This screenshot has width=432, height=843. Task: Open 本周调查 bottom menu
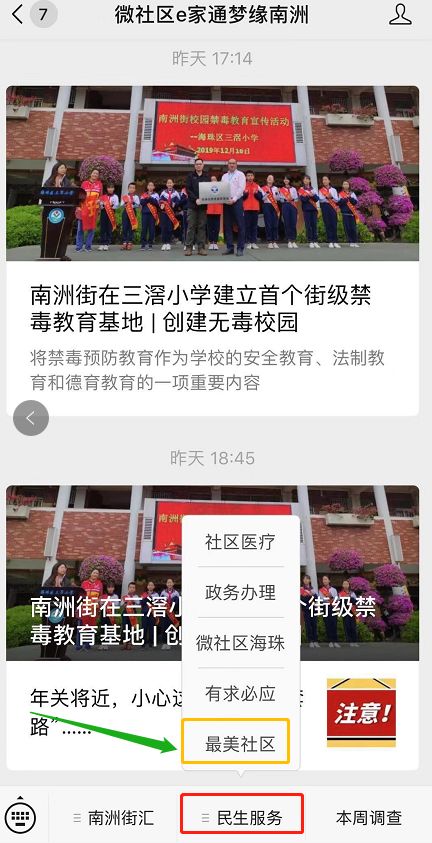(369, 818)
